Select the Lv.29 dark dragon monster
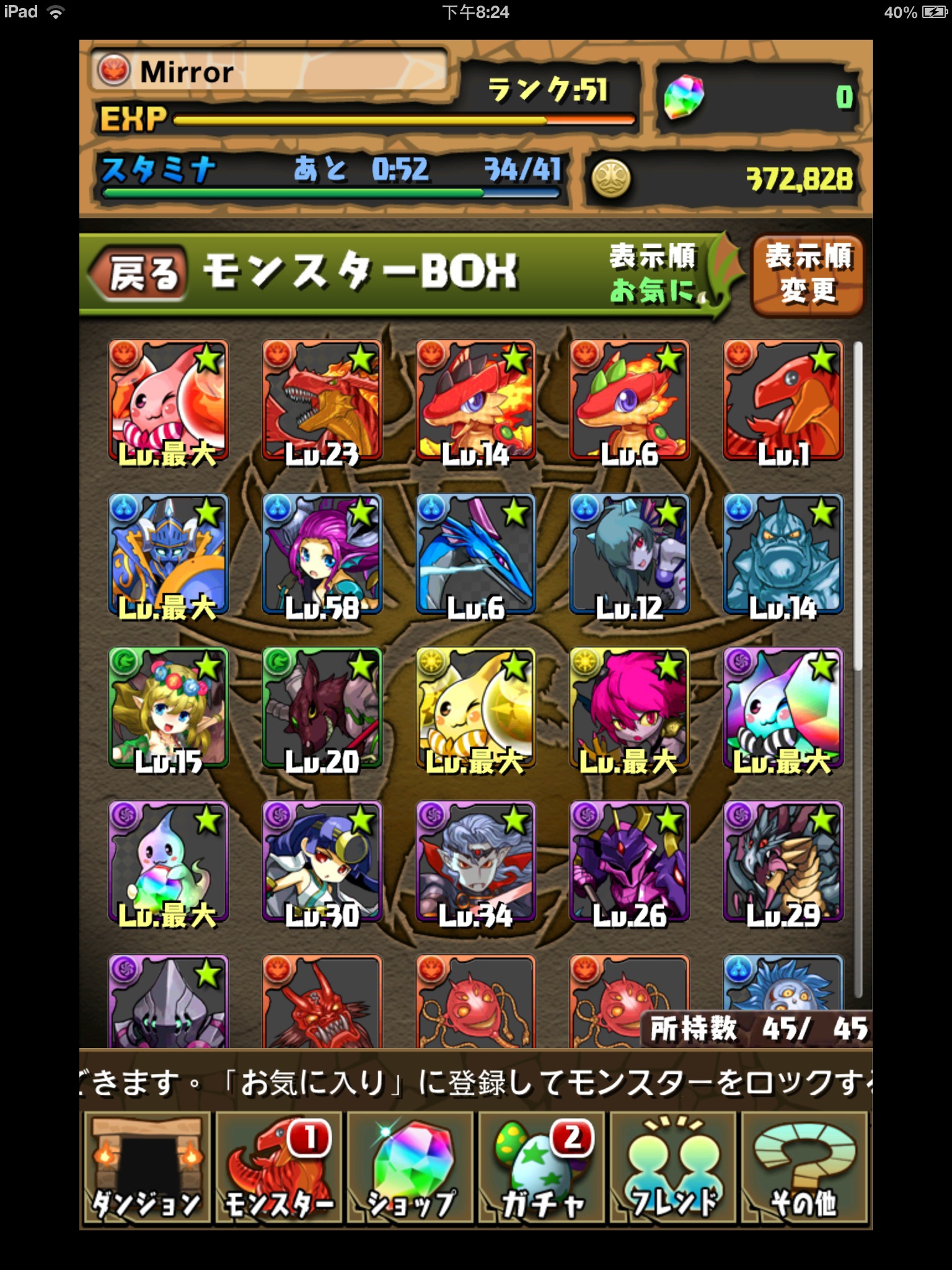The width and height of the screenshot is (952, 1270). tap(783, 862)
